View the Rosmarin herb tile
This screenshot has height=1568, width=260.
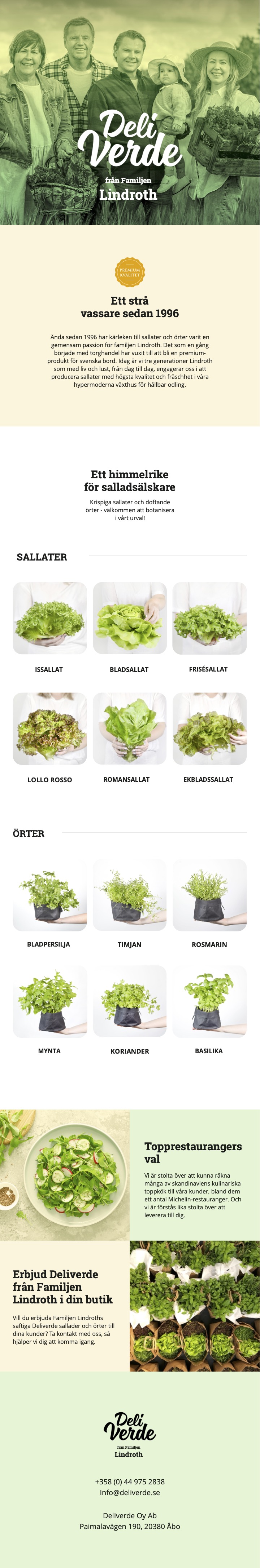pyautogui.click(x=209, y=895)
